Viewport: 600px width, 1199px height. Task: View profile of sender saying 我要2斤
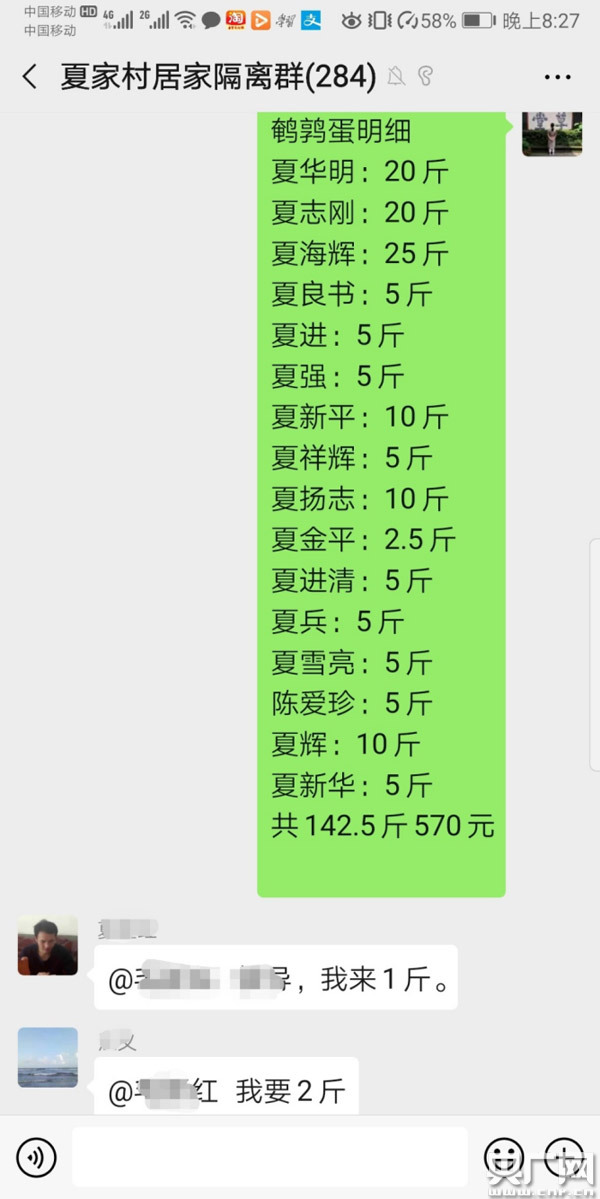tap(48, 1057)
